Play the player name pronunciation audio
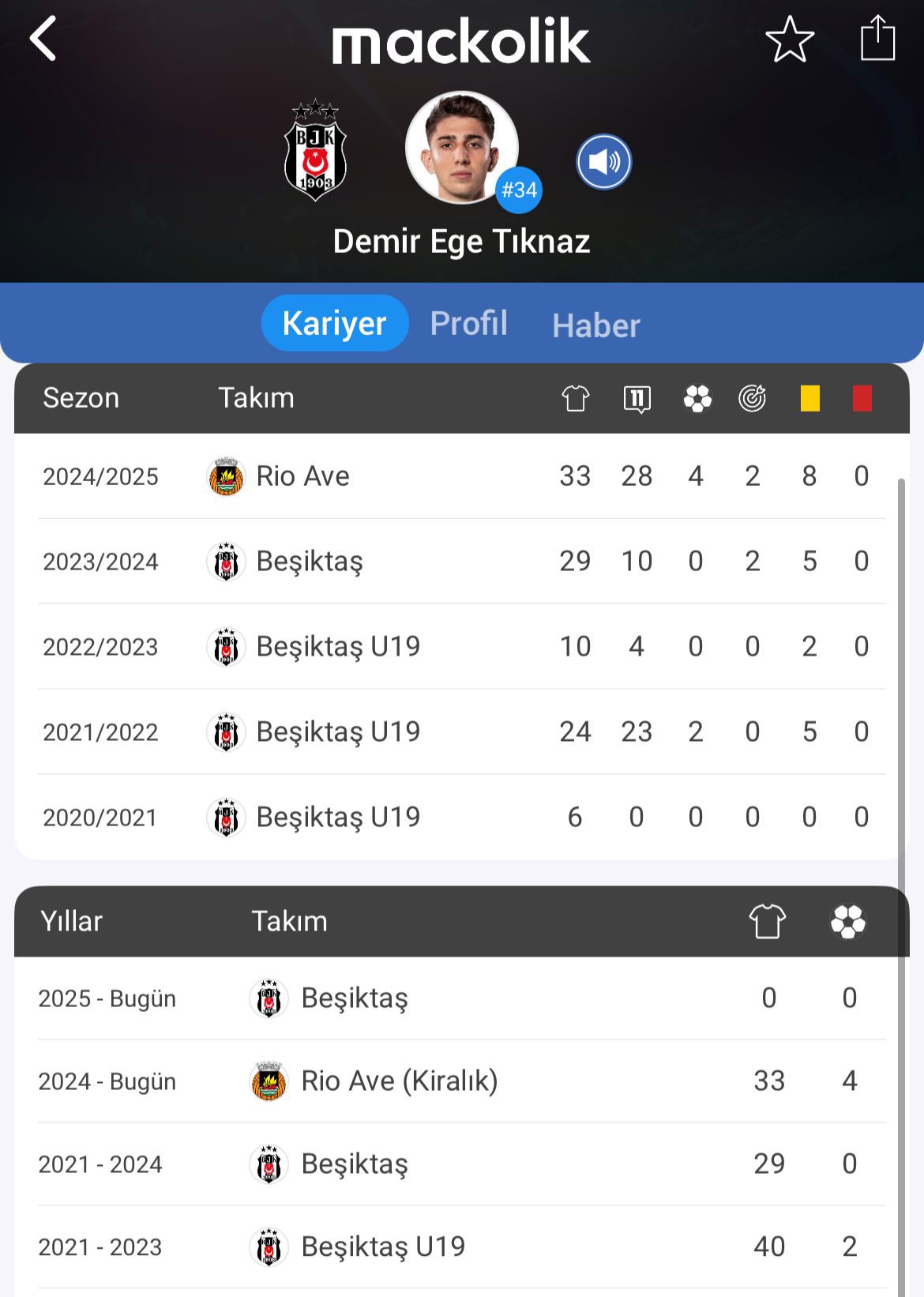This screenshot has width=924, height=1297. [603, 162]
